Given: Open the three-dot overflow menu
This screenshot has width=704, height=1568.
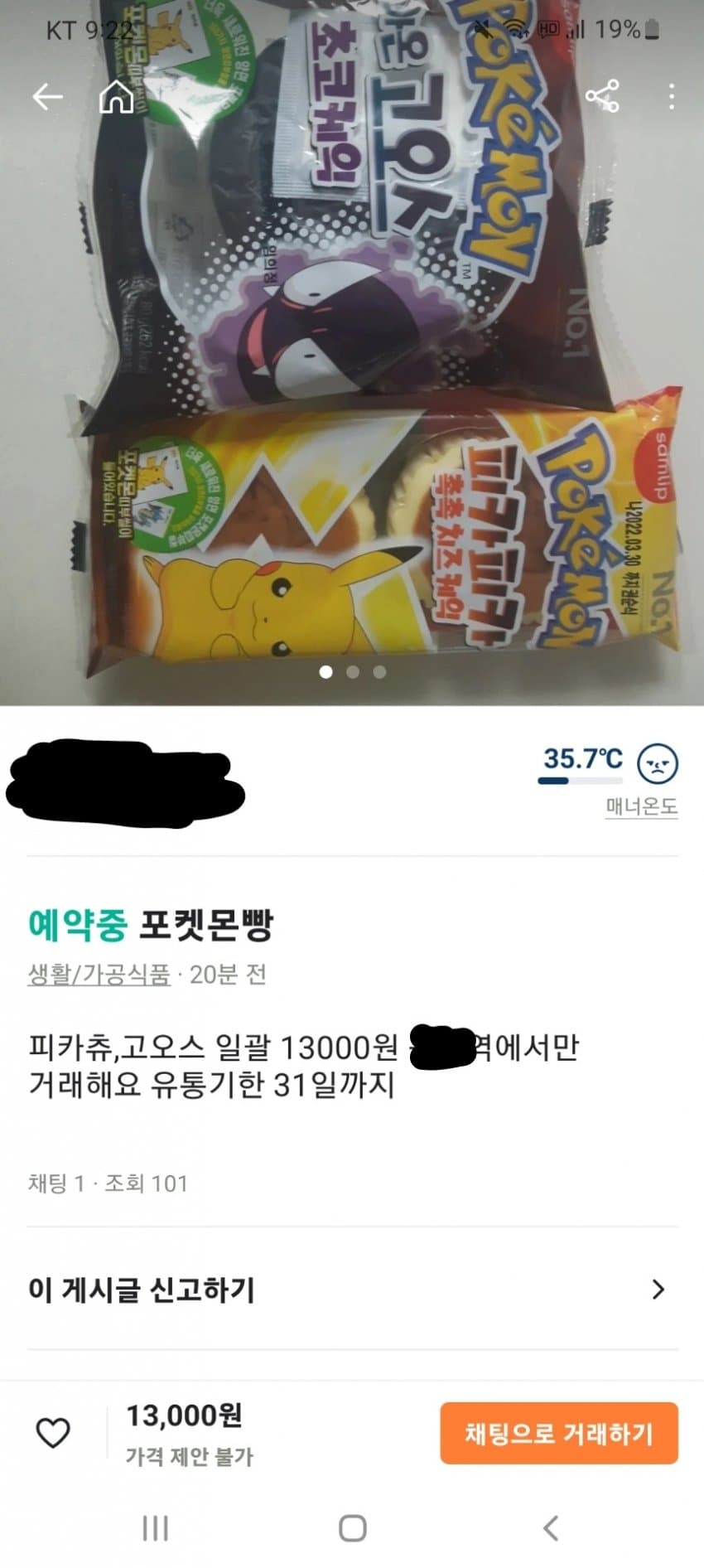Looking at the screenshot, I should coord(671,97).
